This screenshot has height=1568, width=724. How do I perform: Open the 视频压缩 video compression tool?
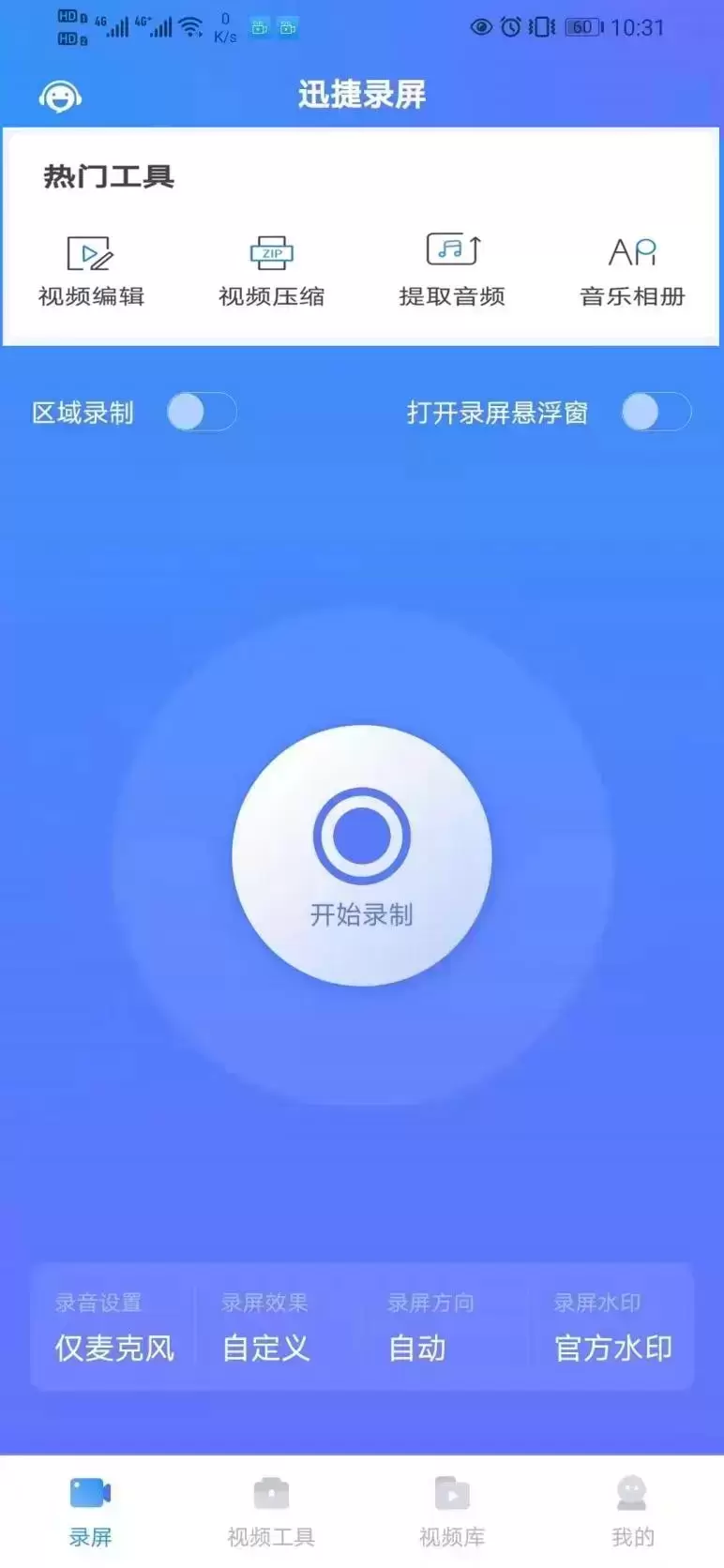click(272, 270)
